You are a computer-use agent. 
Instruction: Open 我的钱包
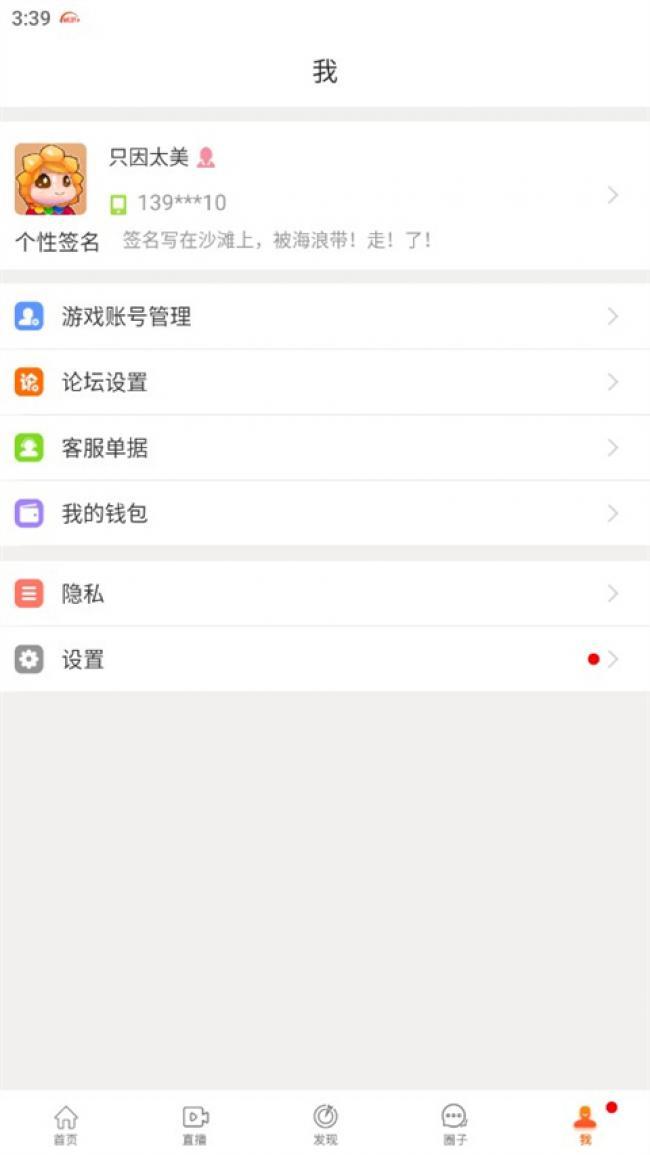(324, 514)
